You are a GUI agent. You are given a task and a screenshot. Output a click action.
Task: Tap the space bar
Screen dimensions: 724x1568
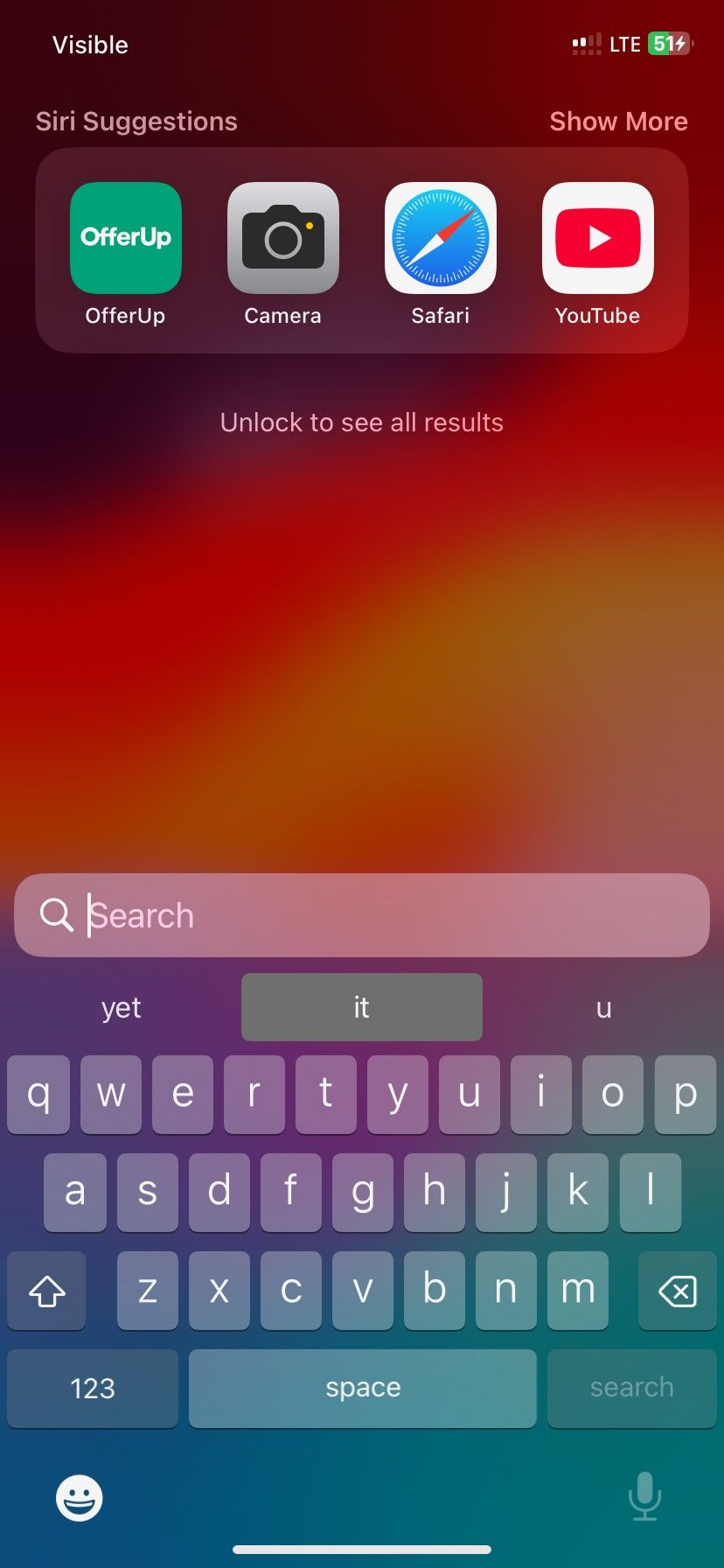coord(363,1389)
